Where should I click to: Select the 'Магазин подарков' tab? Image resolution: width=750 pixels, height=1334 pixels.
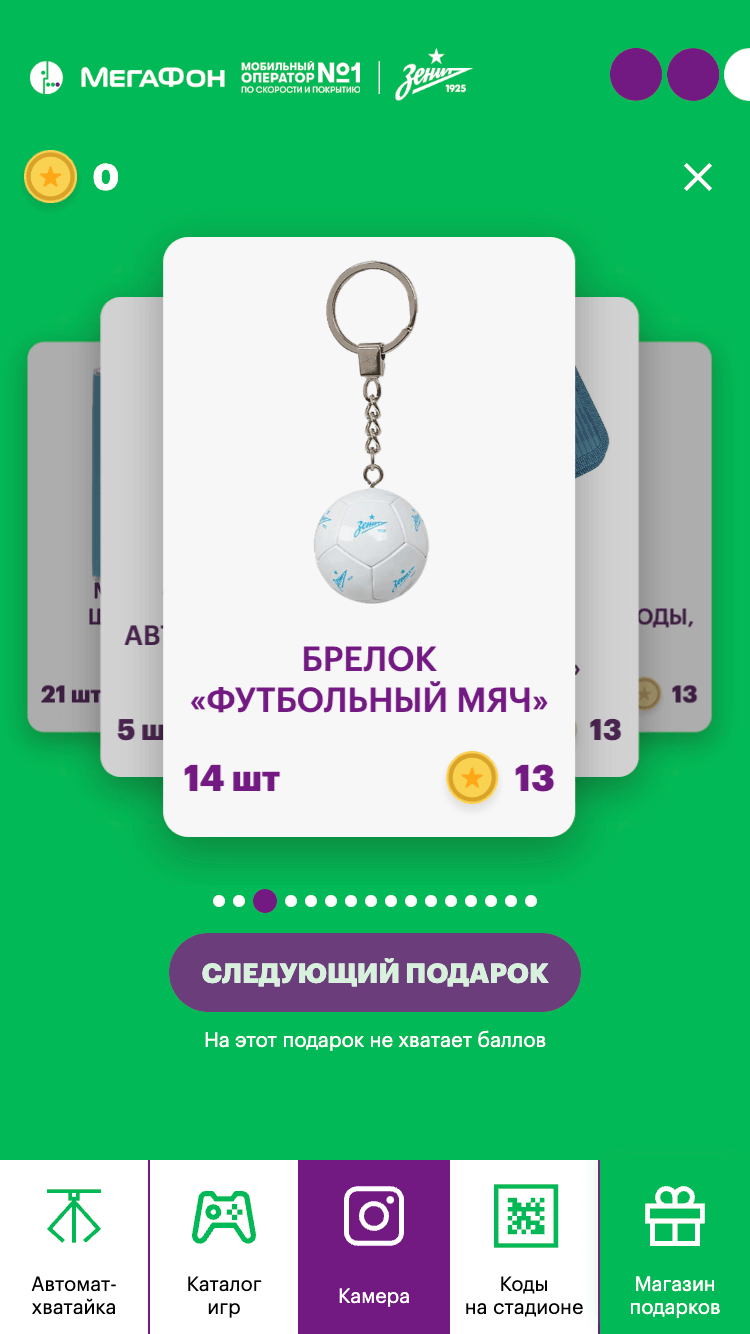(675, 1247)
